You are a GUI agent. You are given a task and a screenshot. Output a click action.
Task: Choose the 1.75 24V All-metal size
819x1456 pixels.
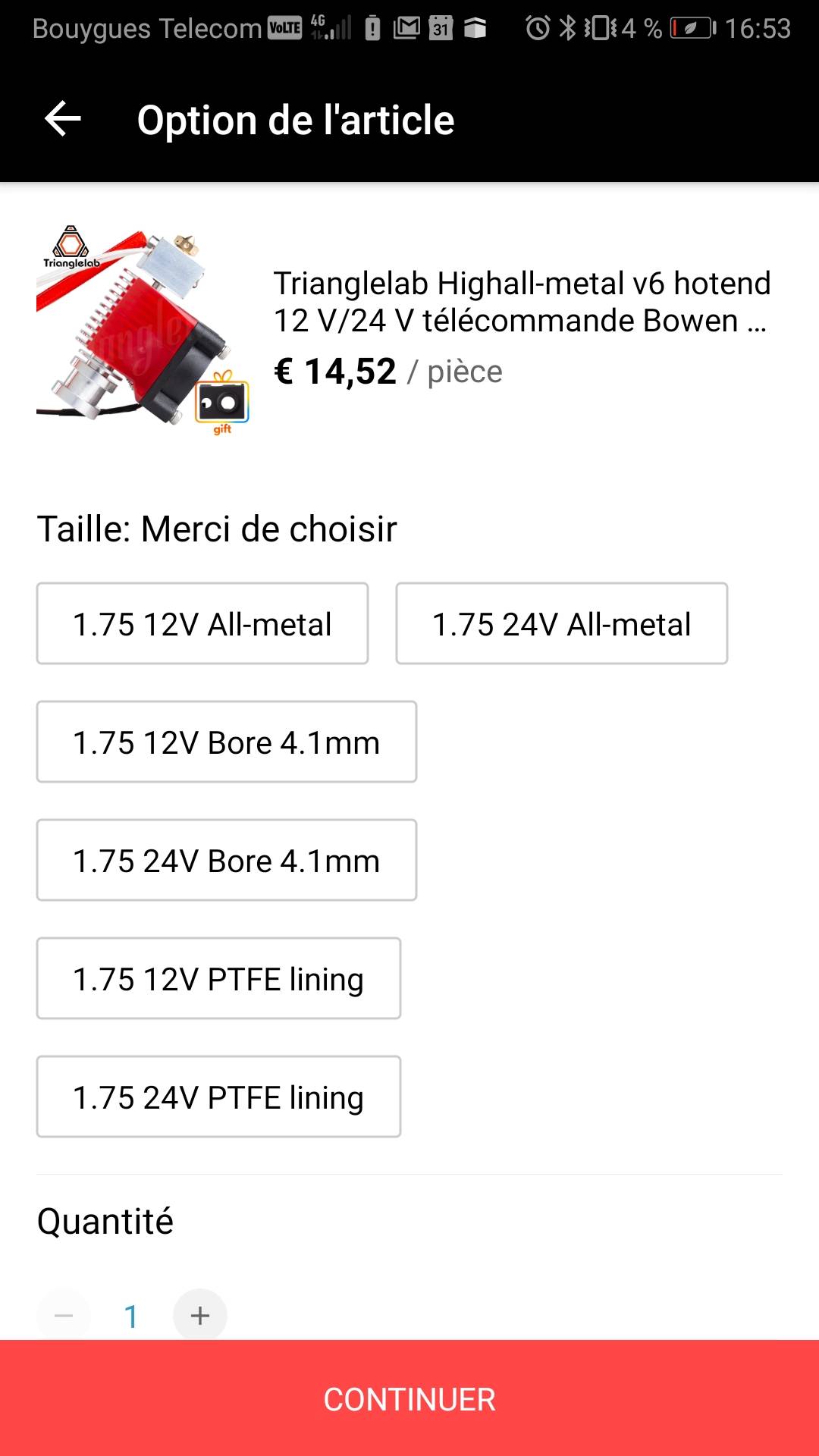pos(562,623)
